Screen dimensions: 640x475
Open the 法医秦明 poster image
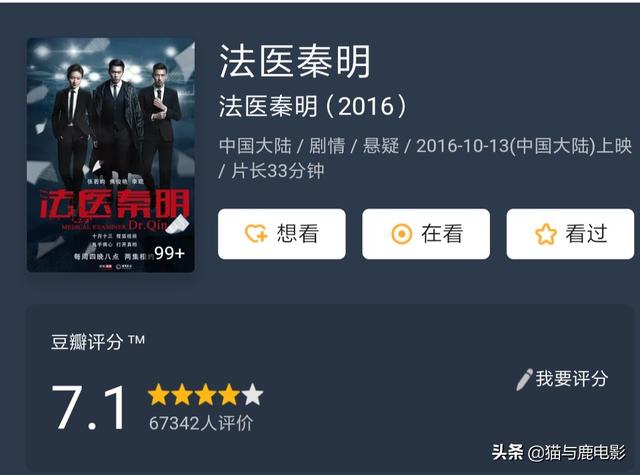tap(111, 155)
